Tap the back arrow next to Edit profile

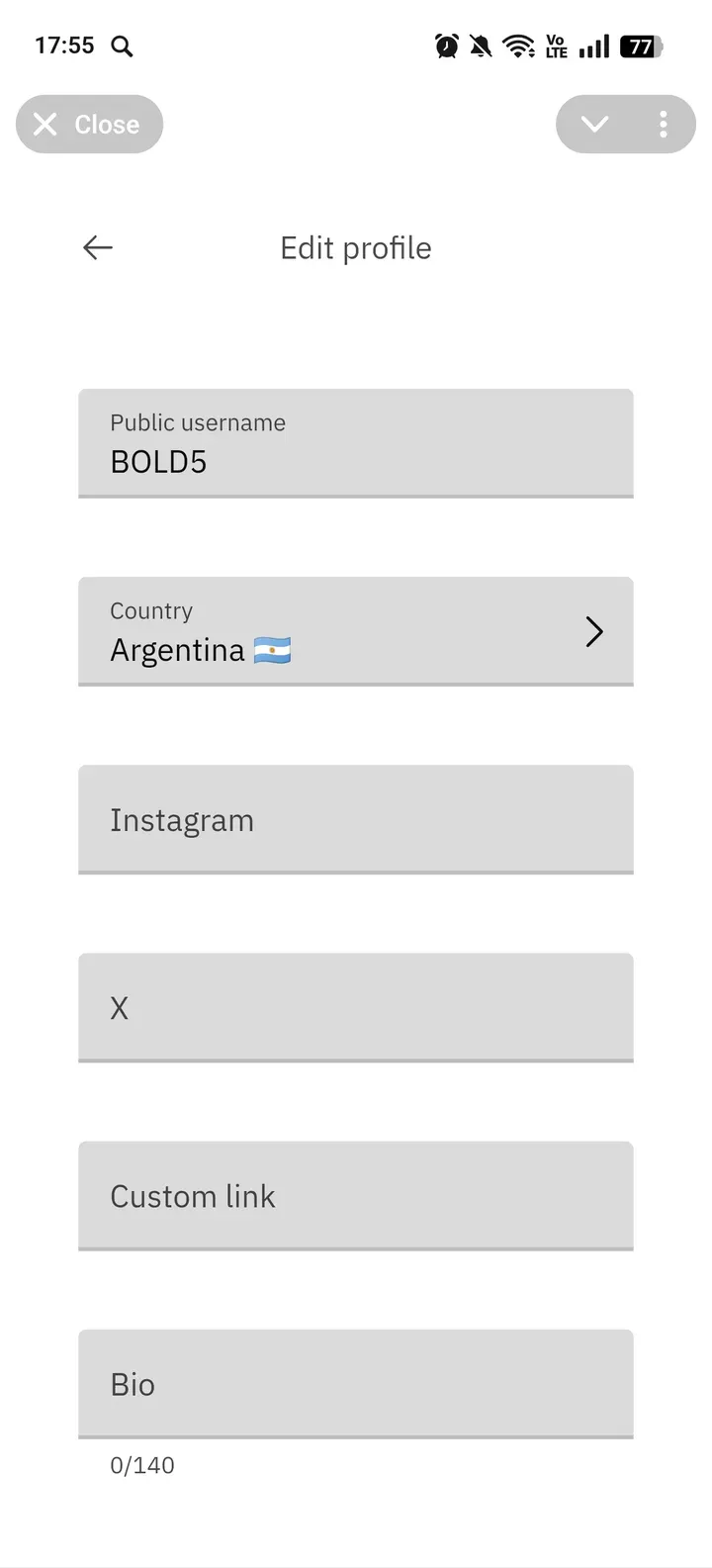tap(96, 247)
